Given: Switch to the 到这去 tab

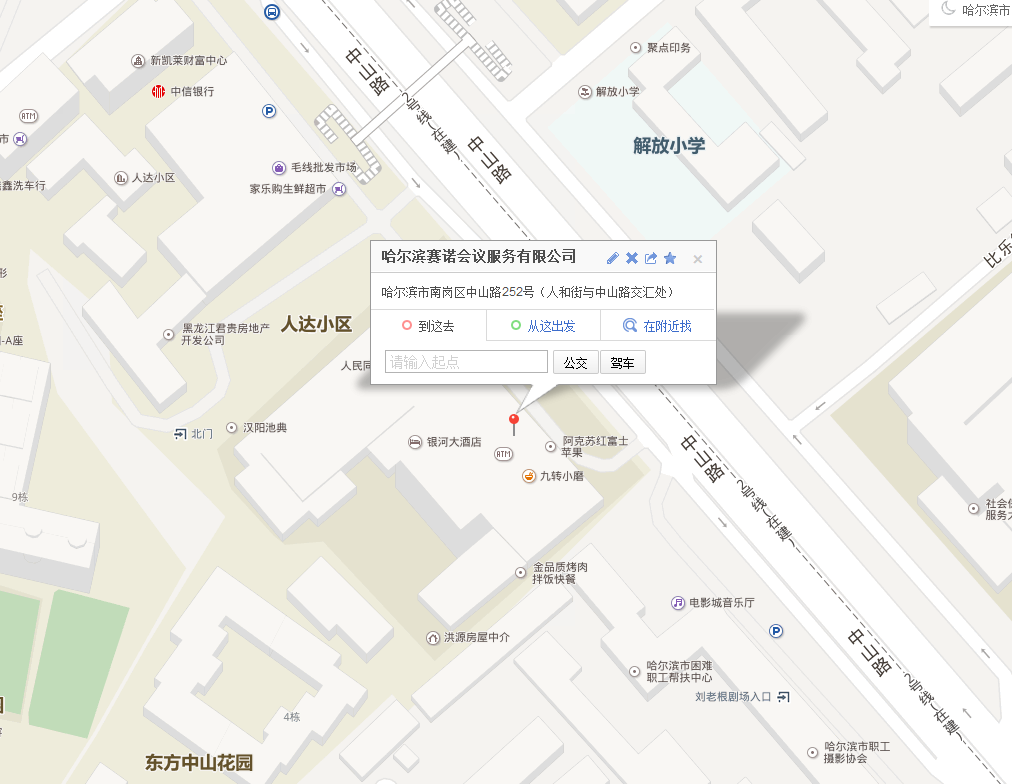Looking at the screenshot, I should click(428, 326).
